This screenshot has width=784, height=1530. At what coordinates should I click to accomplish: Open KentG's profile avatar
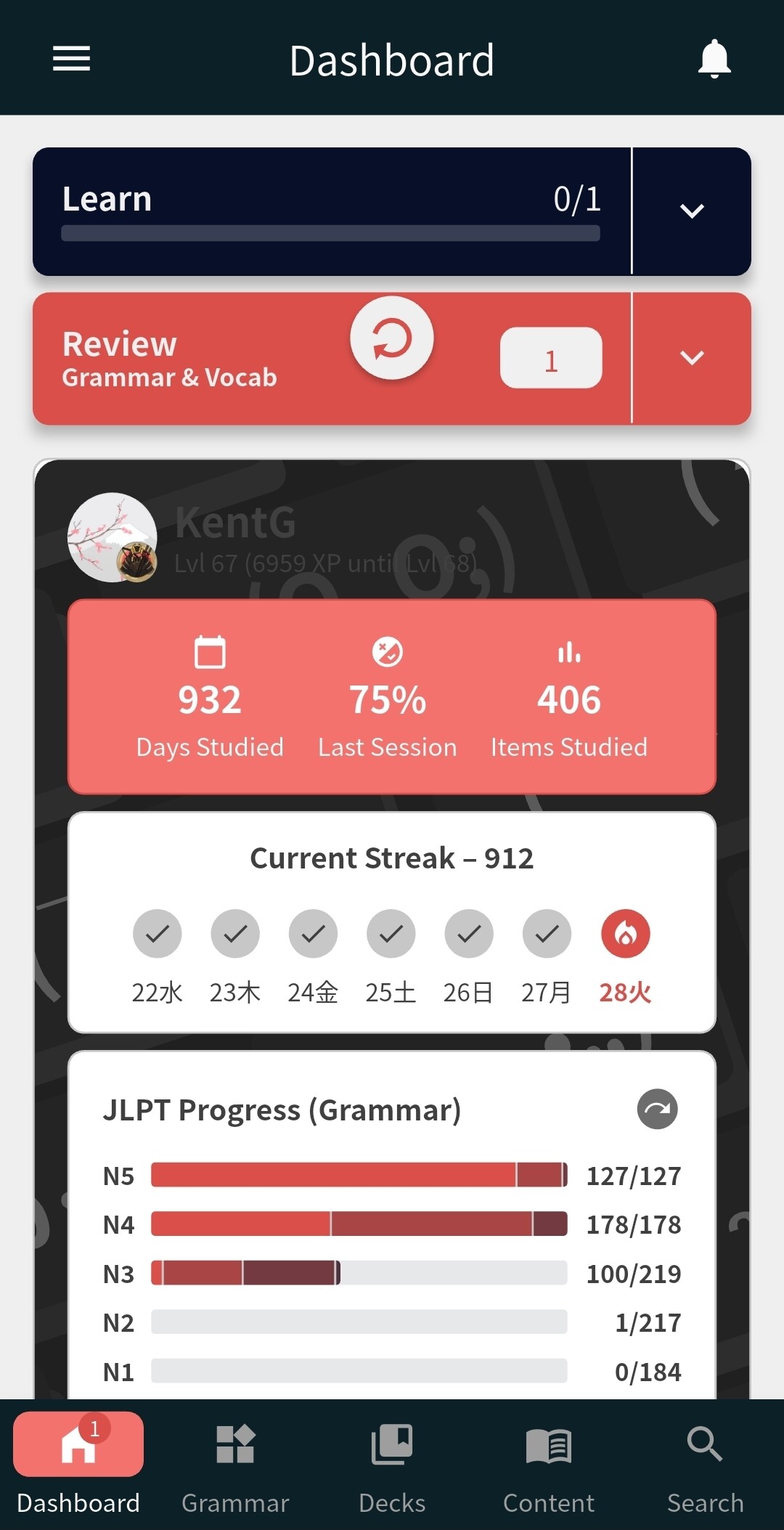point(113,537)
